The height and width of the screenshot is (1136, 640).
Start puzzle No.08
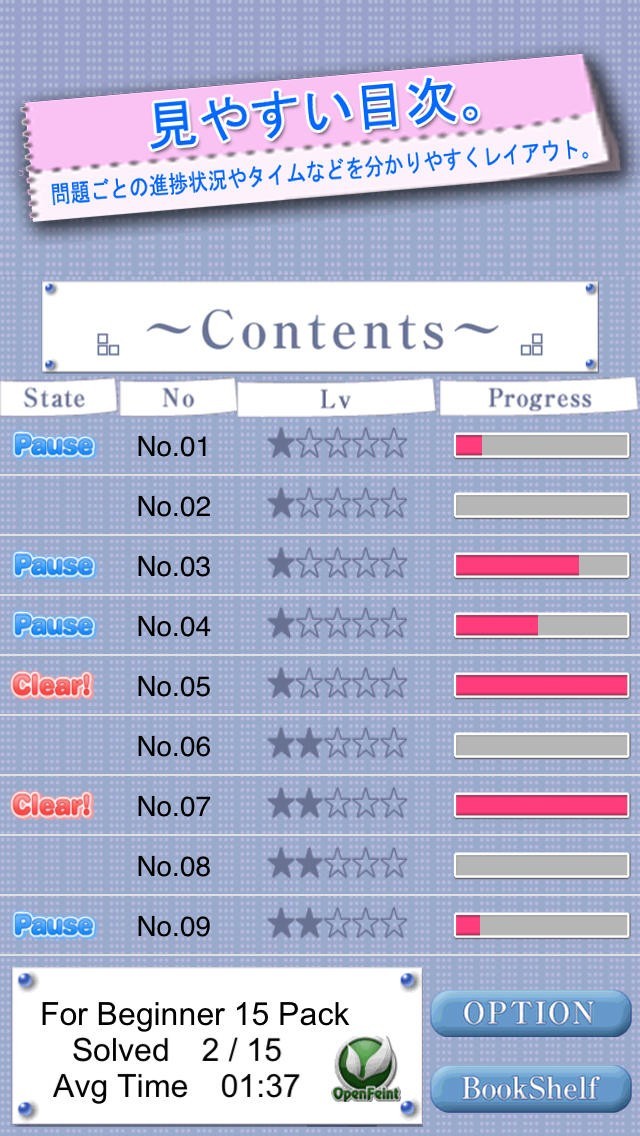pos(320,866)
